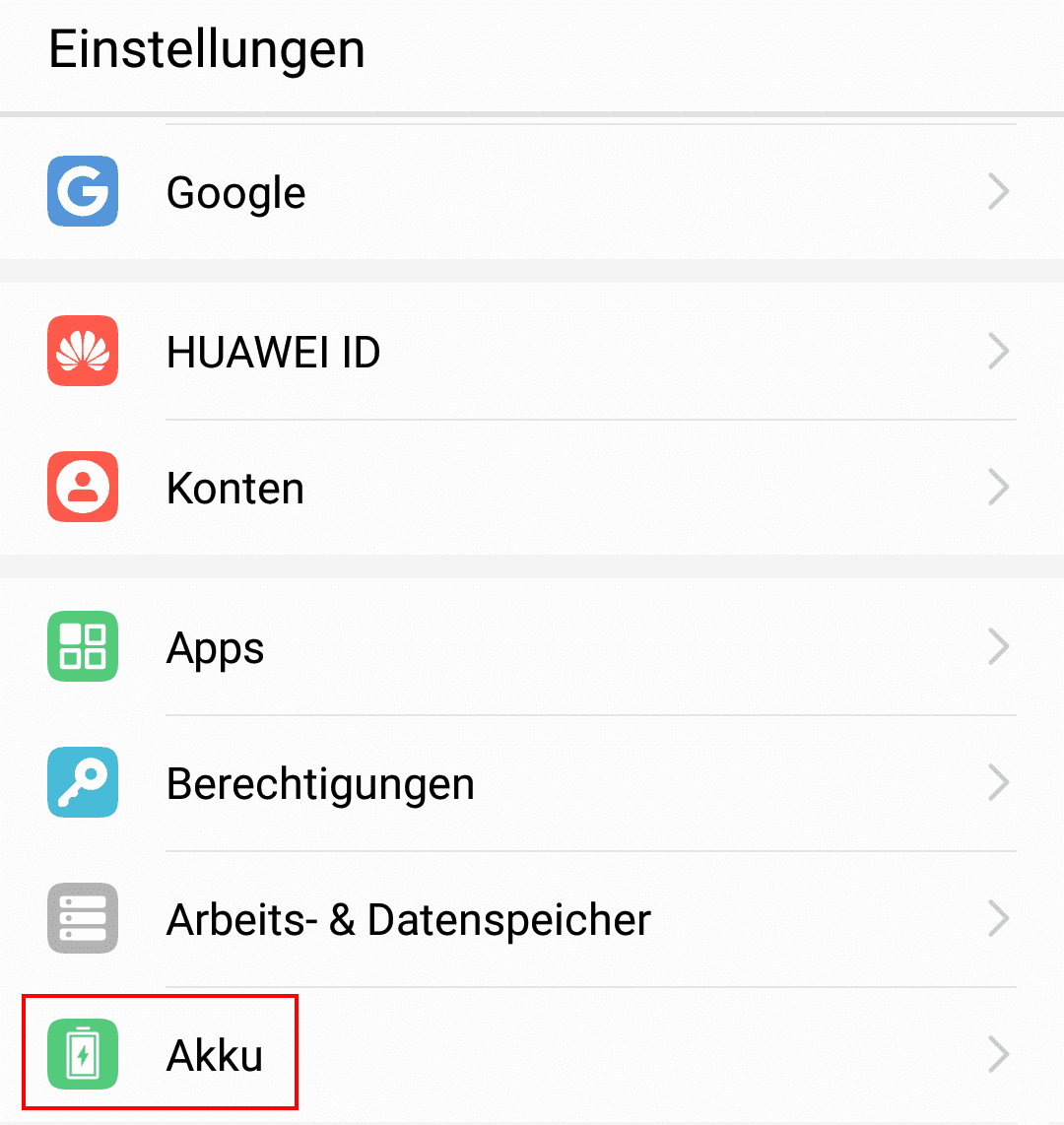Open the Apps settings

click(x=532, y=647)
